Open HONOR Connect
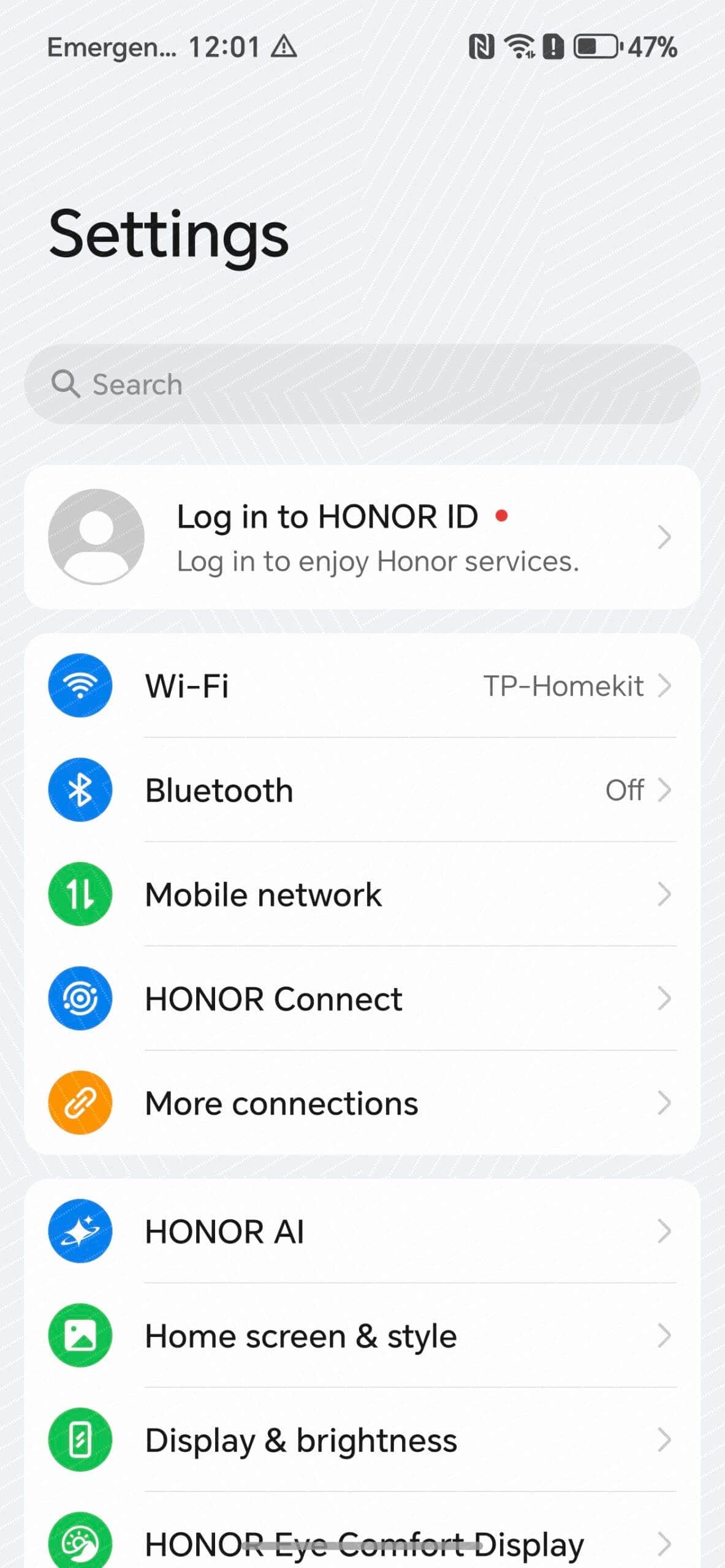This screenshot has width=725, height=1568. (x=362, y=998)
